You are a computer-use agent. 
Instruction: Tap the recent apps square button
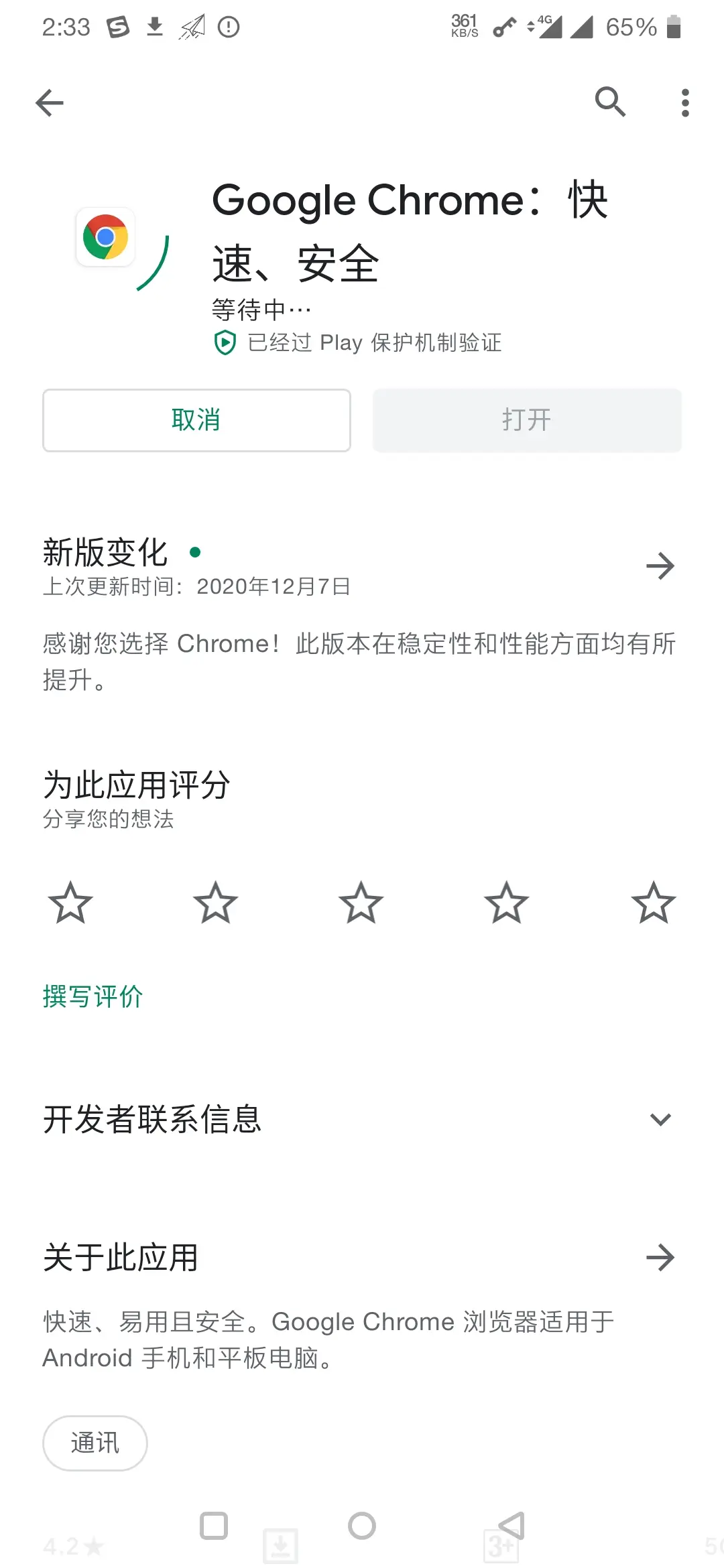pyautogui.click(x=215, y=1526)
